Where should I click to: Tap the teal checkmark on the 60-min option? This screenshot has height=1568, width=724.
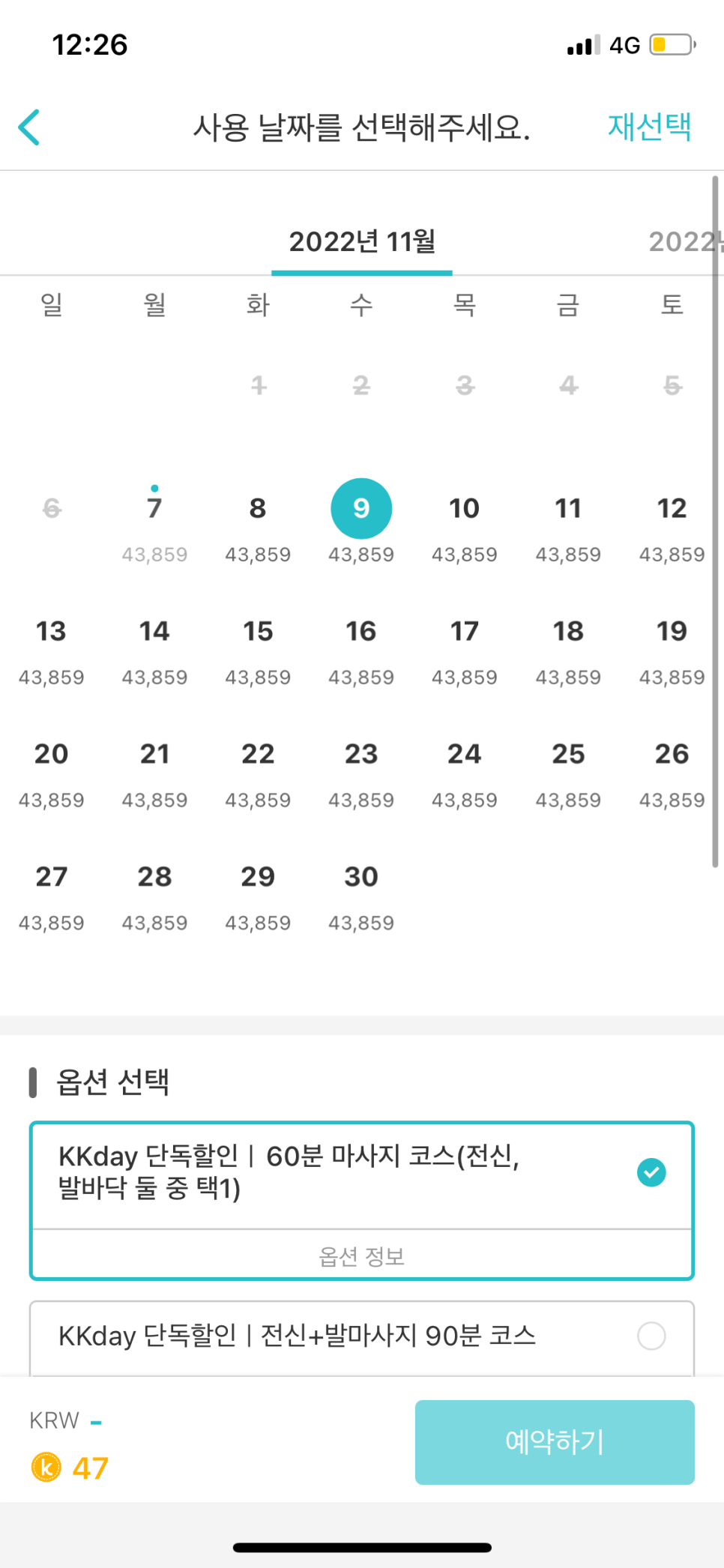click(651, 1172)
